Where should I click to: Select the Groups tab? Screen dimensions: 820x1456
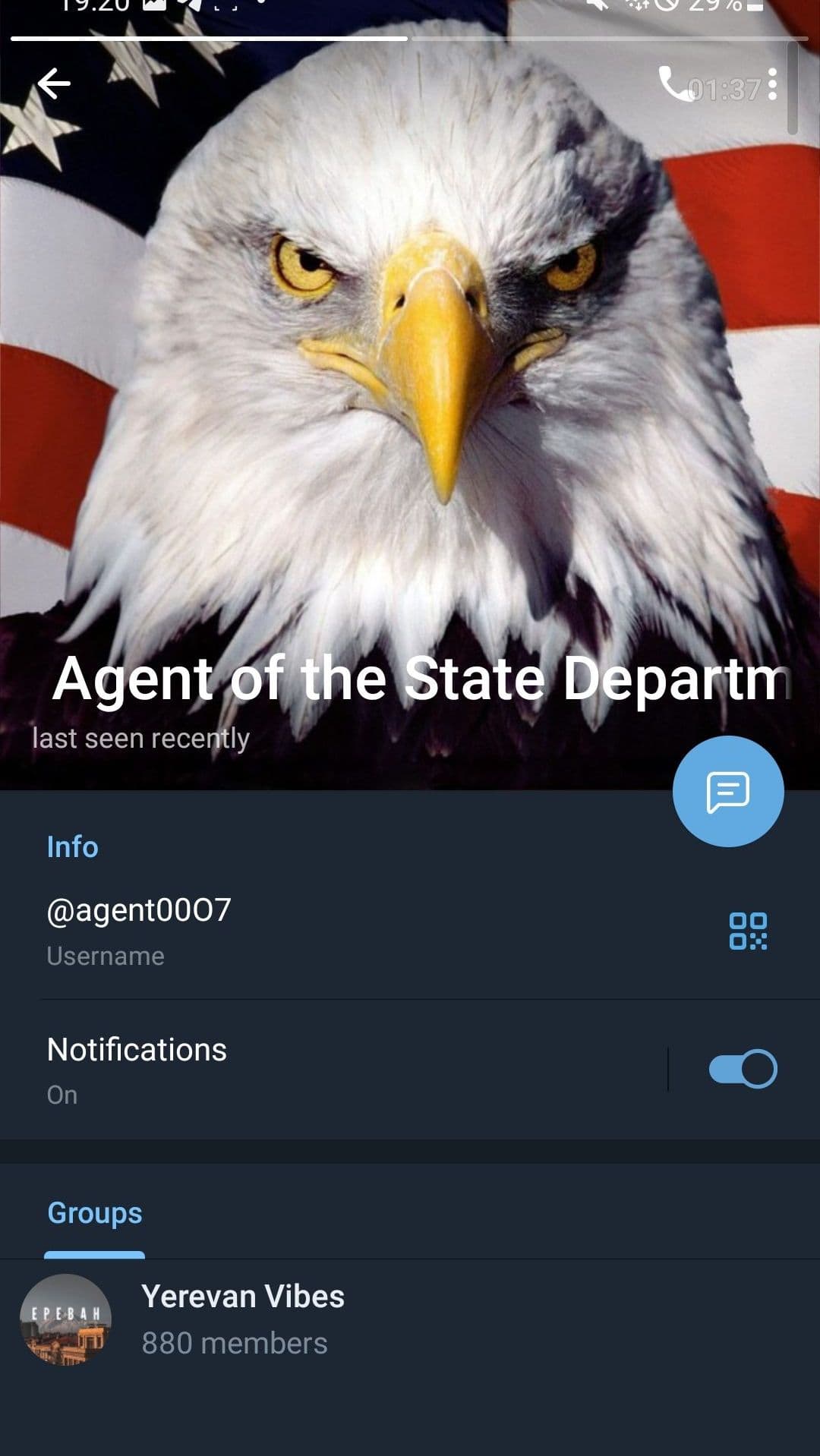[x=95, y=1213]
